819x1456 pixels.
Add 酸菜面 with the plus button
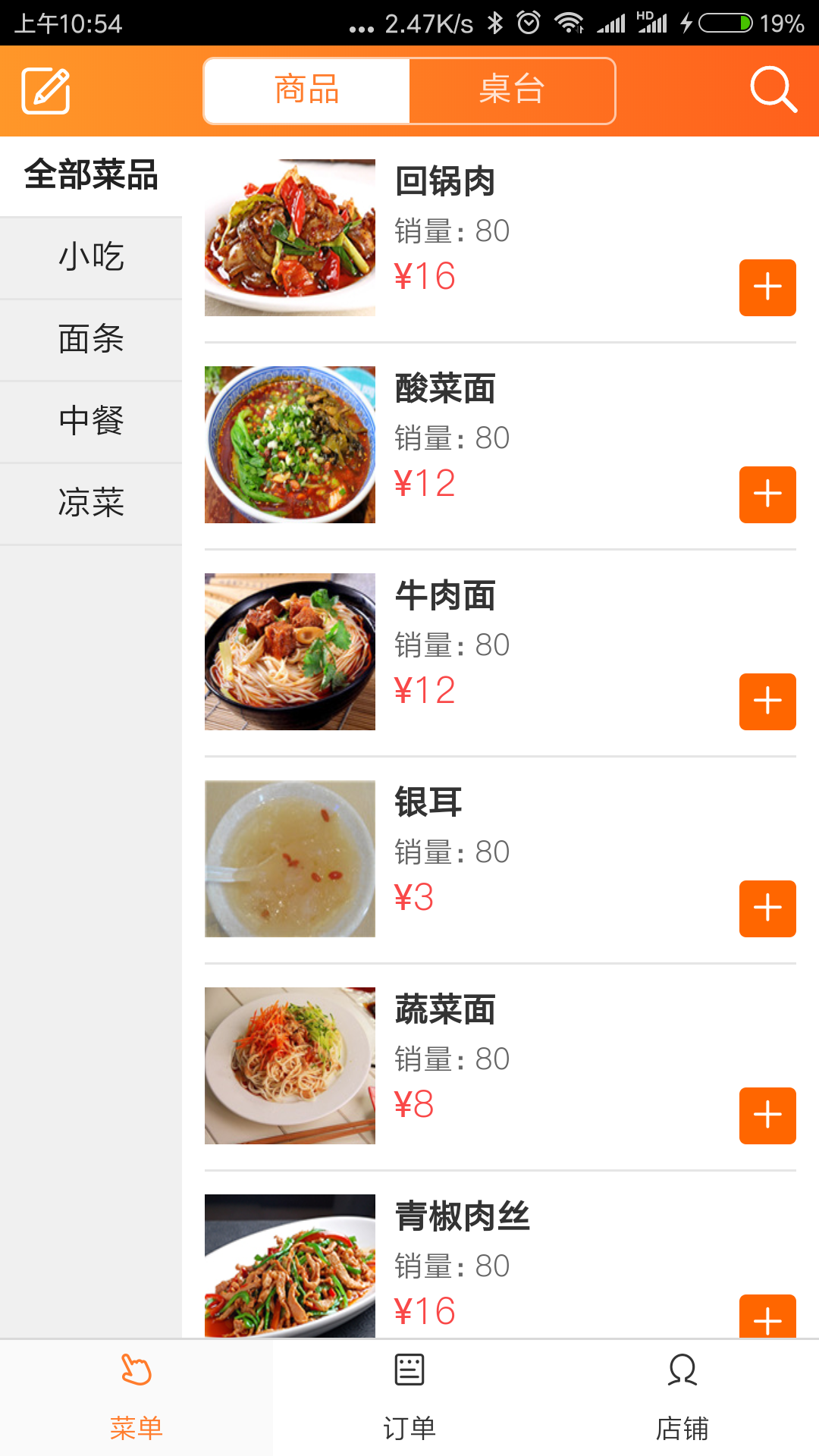[767, 494]
